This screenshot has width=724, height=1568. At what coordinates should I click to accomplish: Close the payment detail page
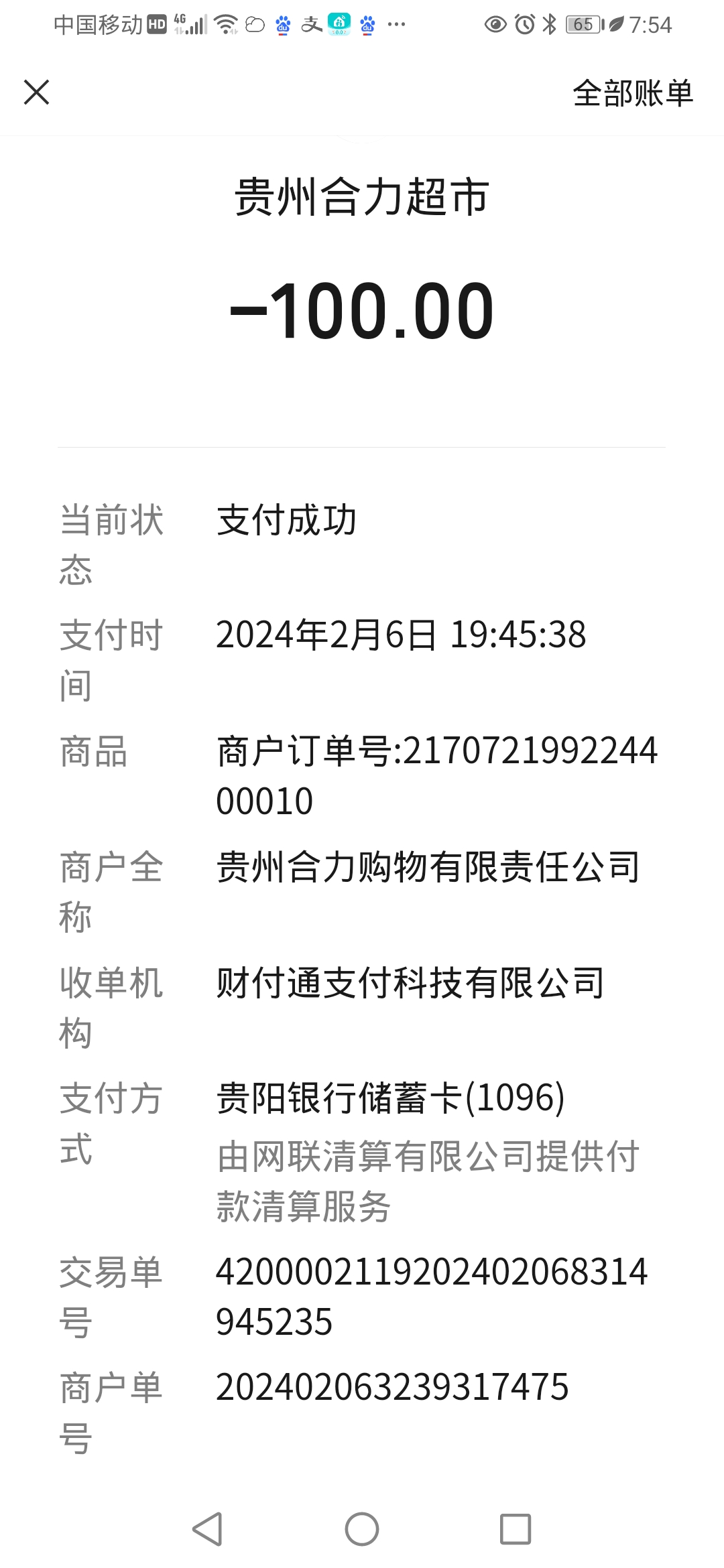click(37, 92)
